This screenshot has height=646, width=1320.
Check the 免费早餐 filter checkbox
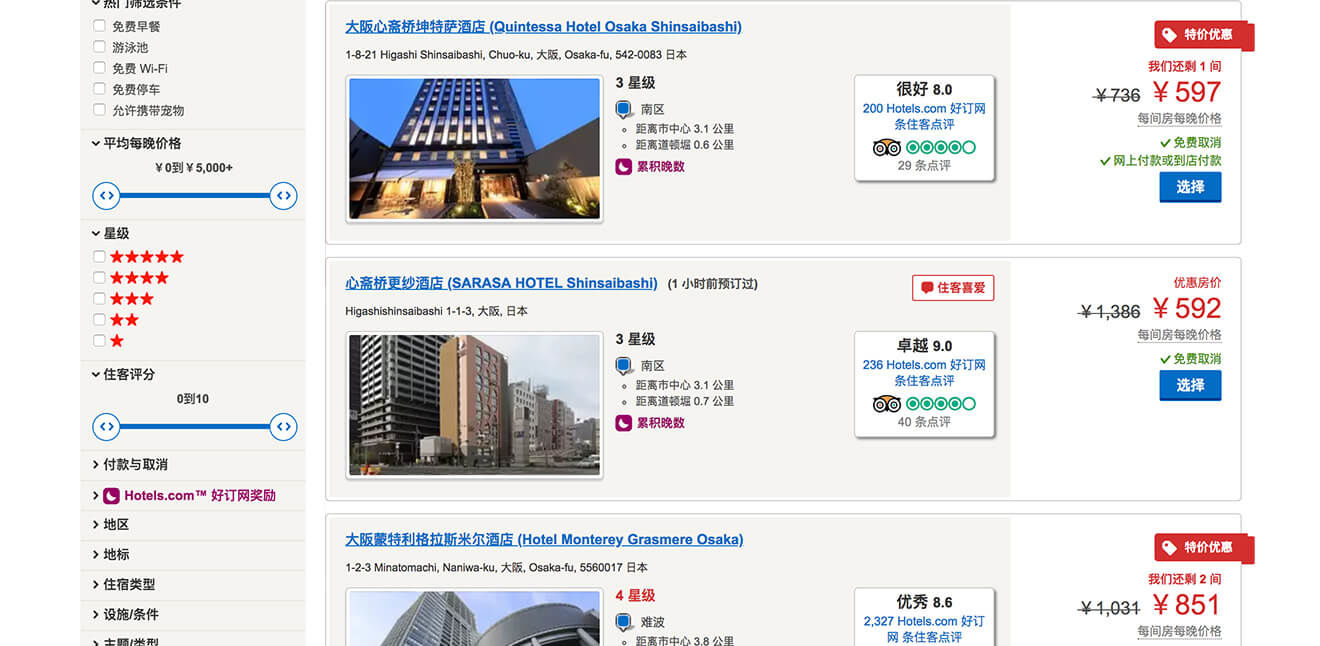99,26
